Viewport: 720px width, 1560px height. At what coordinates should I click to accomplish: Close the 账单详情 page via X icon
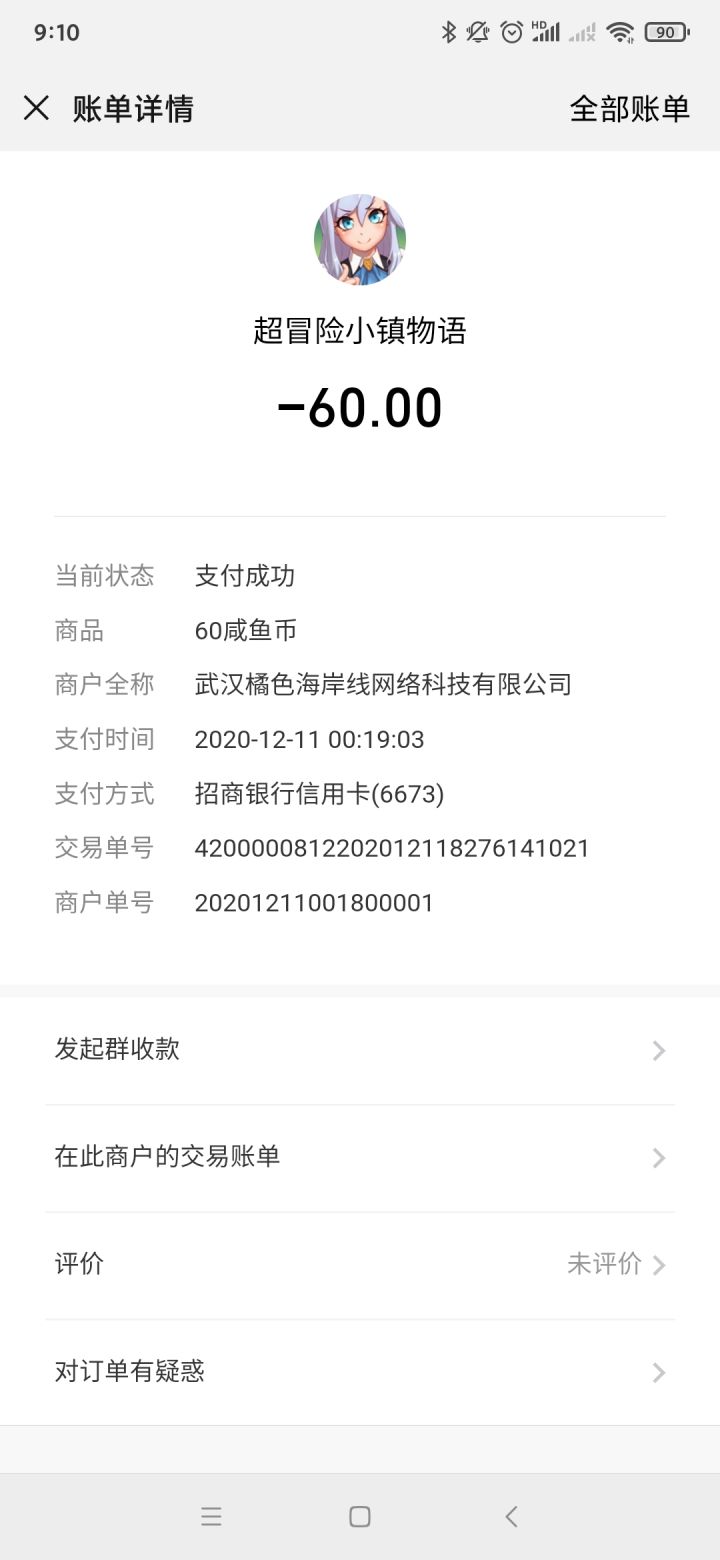pyautogui.click(x=37, y=108)
